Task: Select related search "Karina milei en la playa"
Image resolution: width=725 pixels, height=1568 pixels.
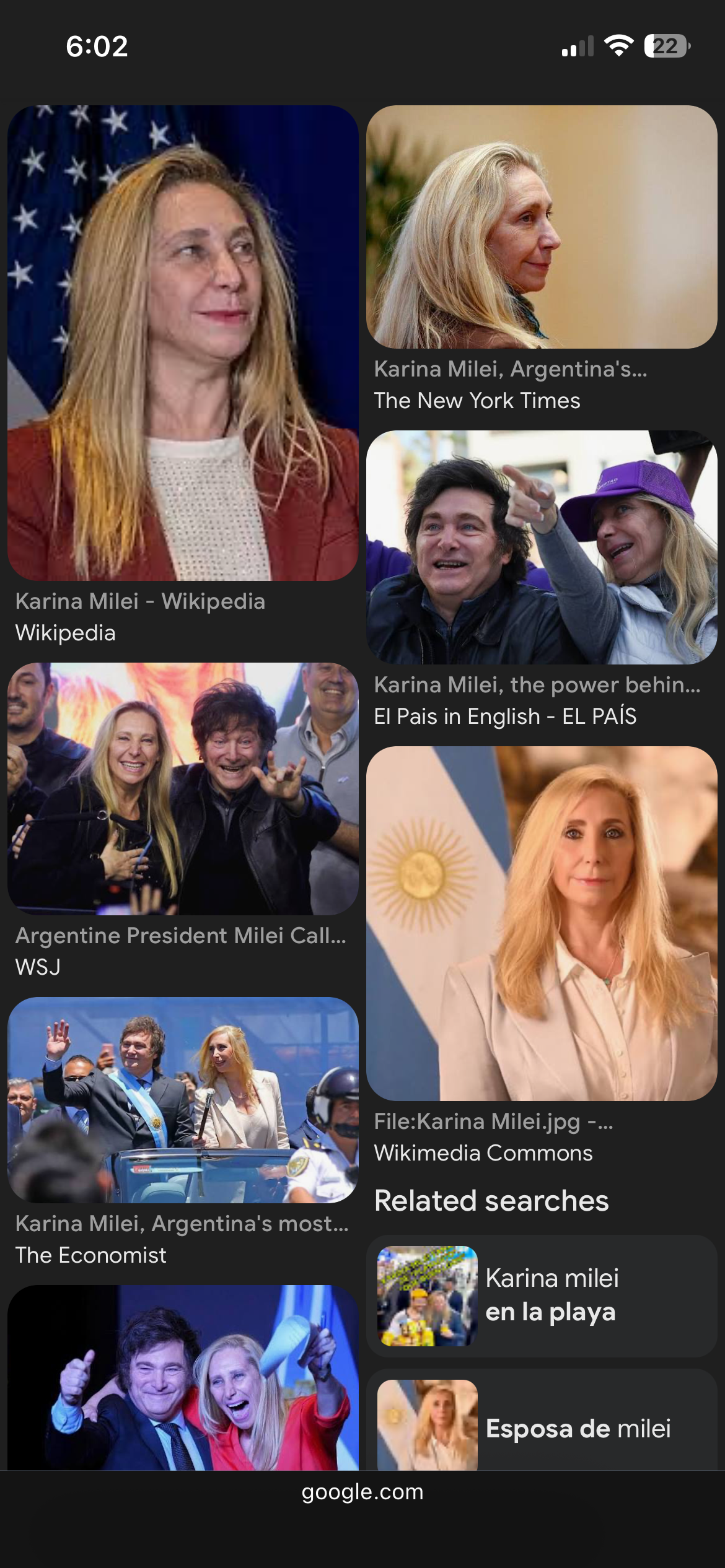Action: [542, 1296]
